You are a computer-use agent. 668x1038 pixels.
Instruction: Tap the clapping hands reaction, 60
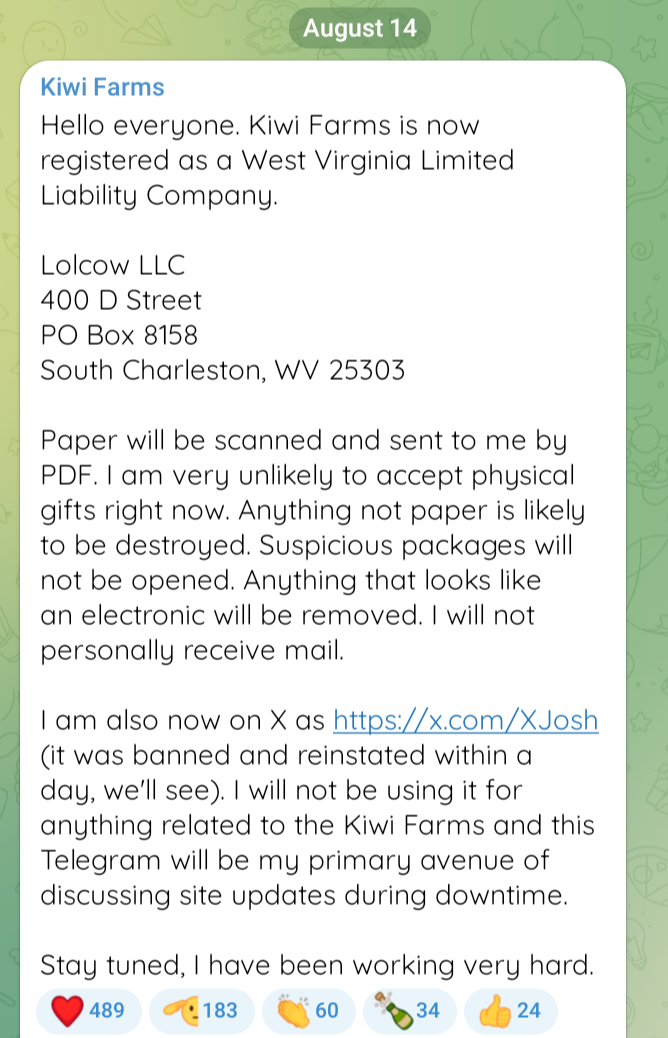pos(310,1010)
